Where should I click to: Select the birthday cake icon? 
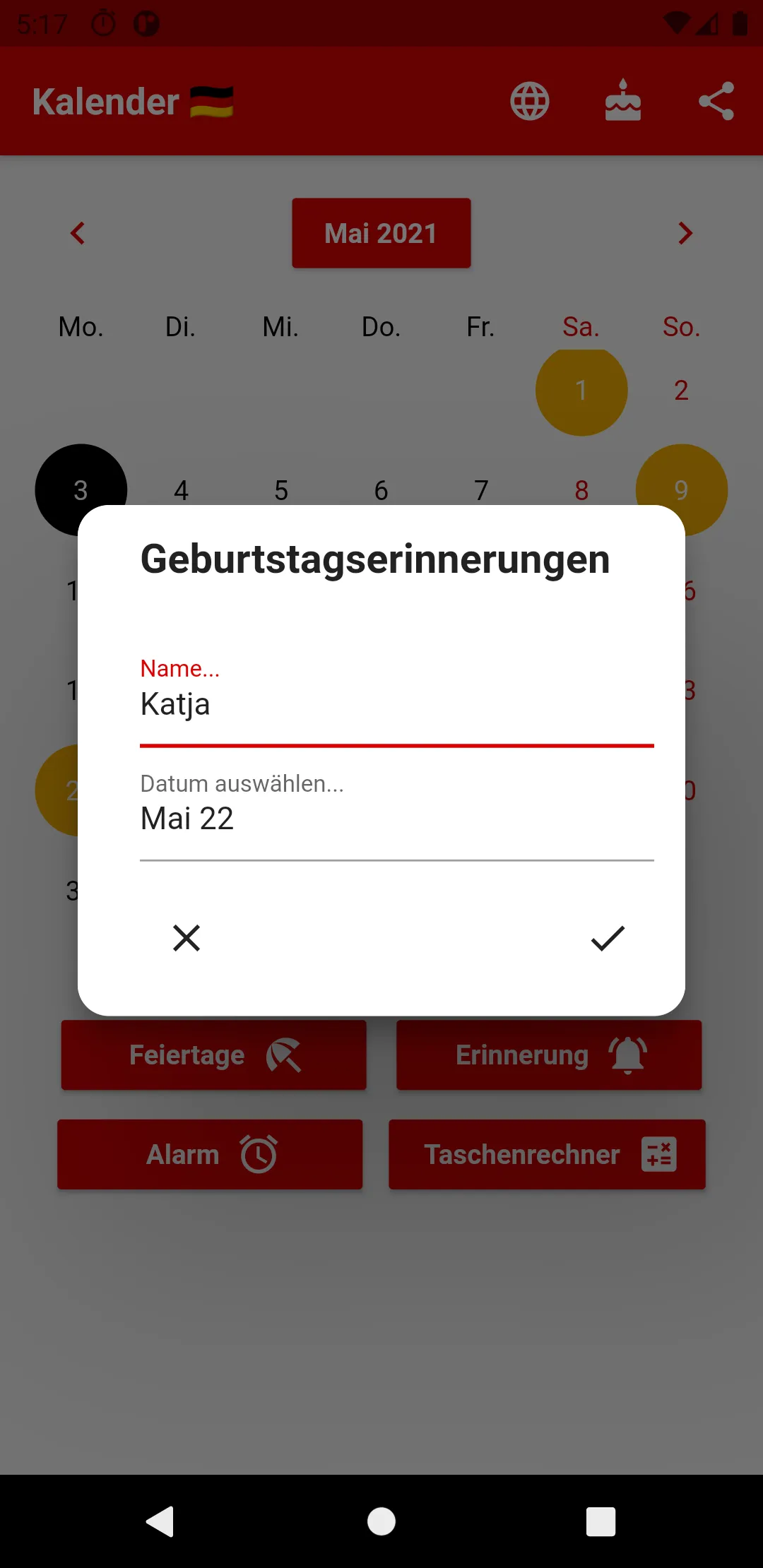[624, 101]
